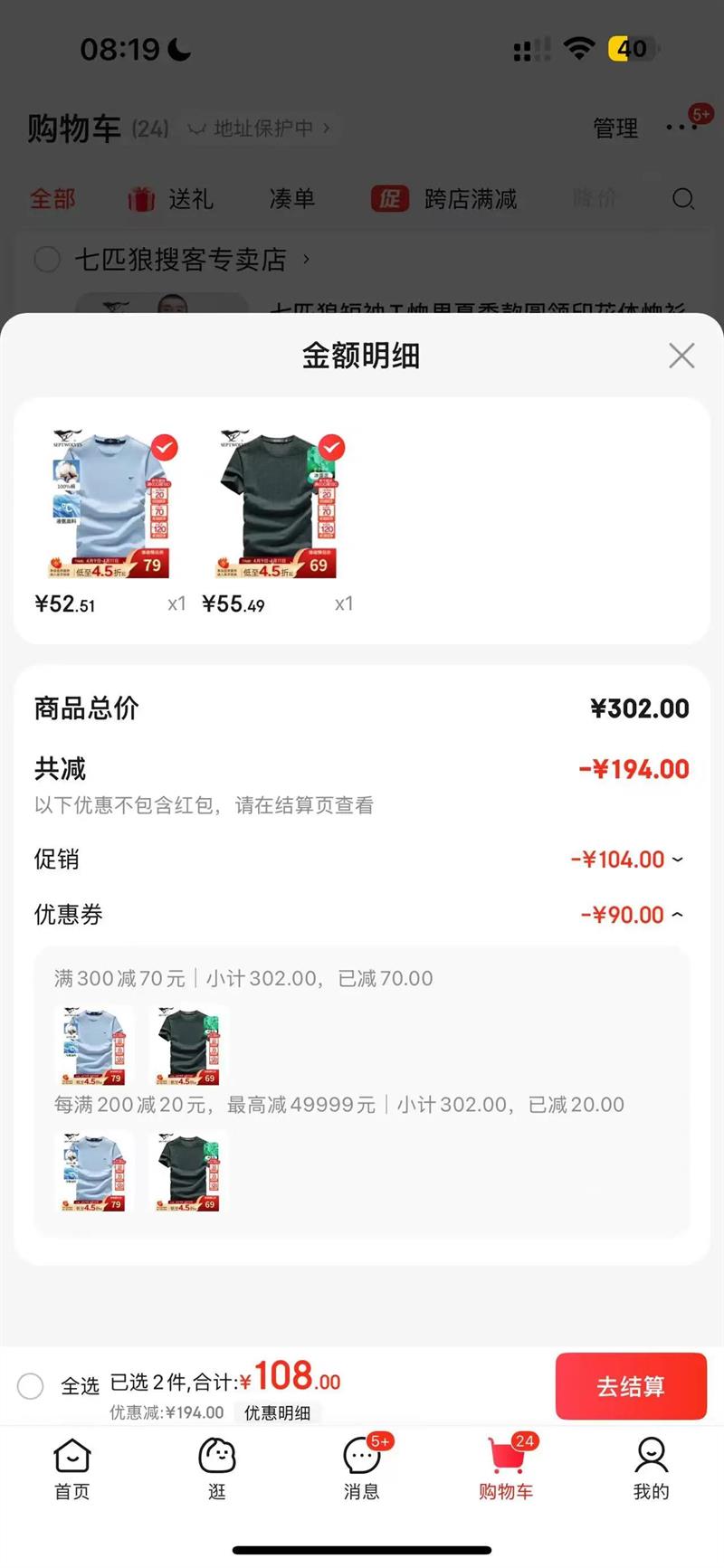Viewport: 724px width, 1568px height.
Task: Switch to the 我的 profile tab
Action: pos(651,1468)
